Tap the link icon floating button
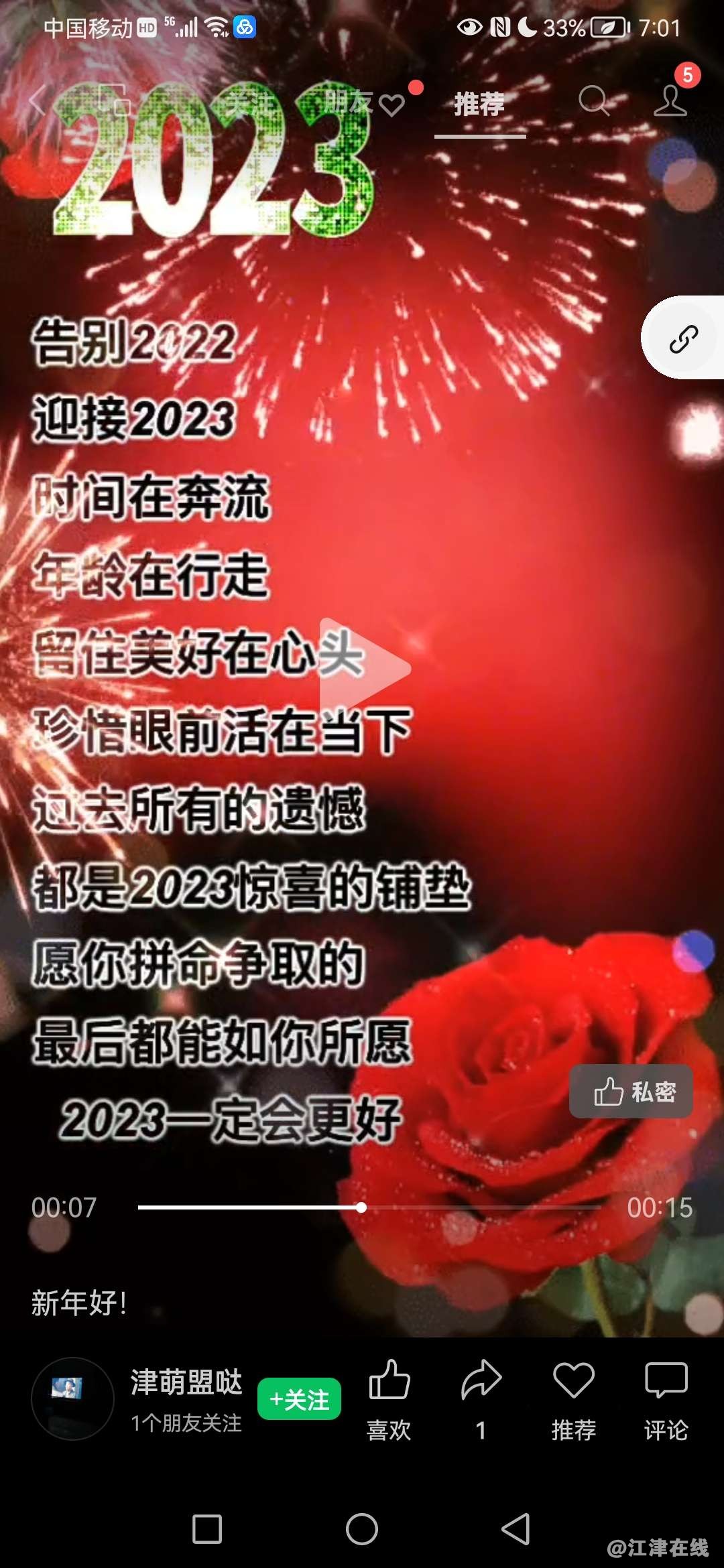The width and height of the screenshot is (724, 1568). (x=683, y=338)
